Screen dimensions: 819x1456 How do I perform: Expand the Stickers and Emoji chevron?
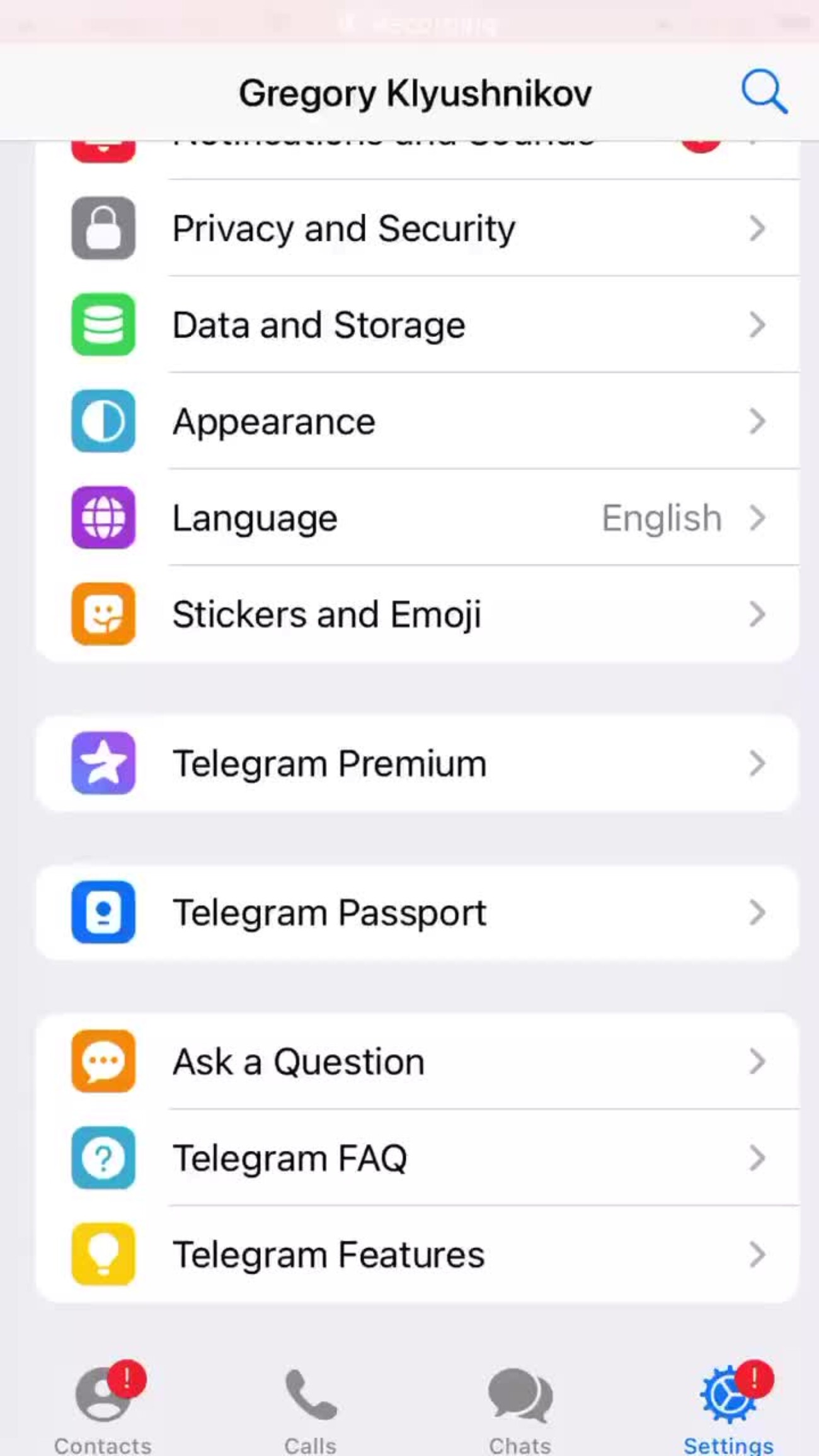coord(758,614)
